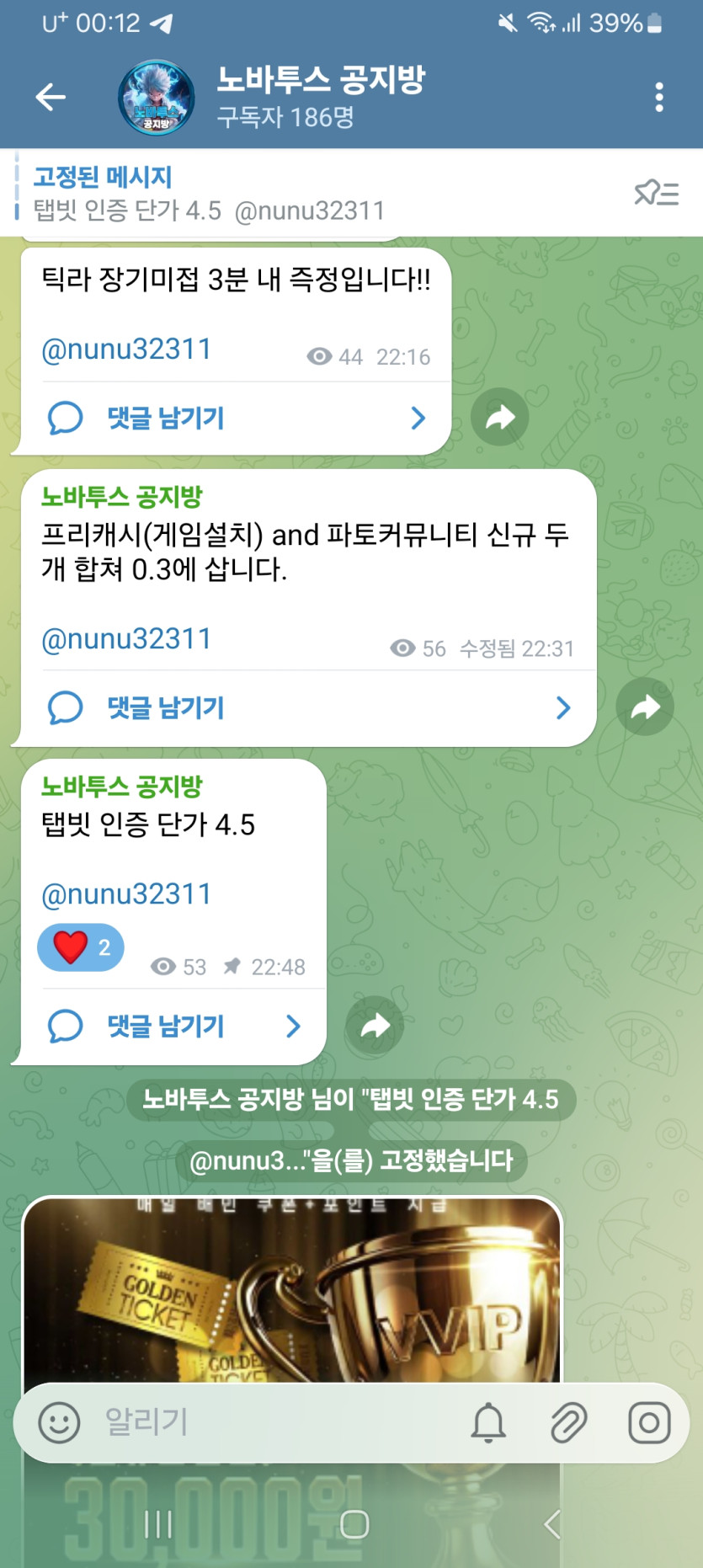The width and height of the screenshot is (703, 1568).
Task: Open the pinned message banner
Action: click(320, 194)
